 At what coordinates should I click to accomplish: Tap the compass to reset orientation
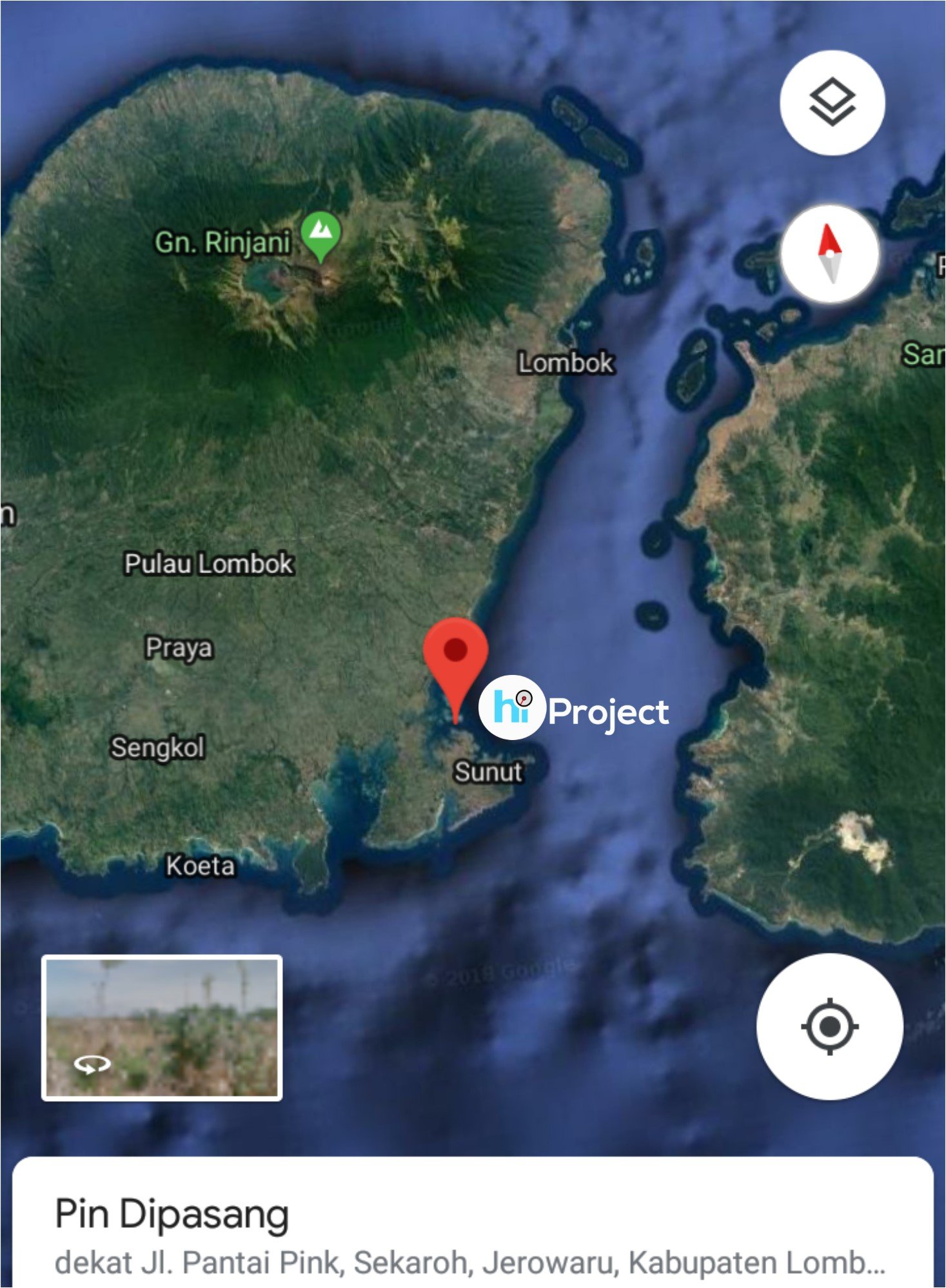[x=829, y=253]
